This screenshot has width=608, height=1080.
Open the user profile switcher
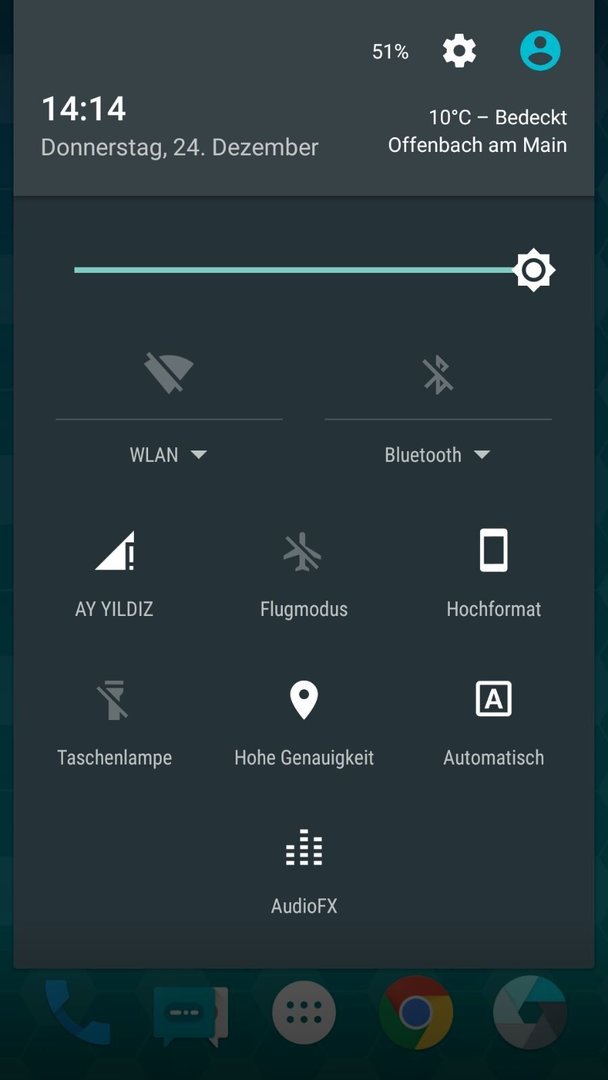540,50
